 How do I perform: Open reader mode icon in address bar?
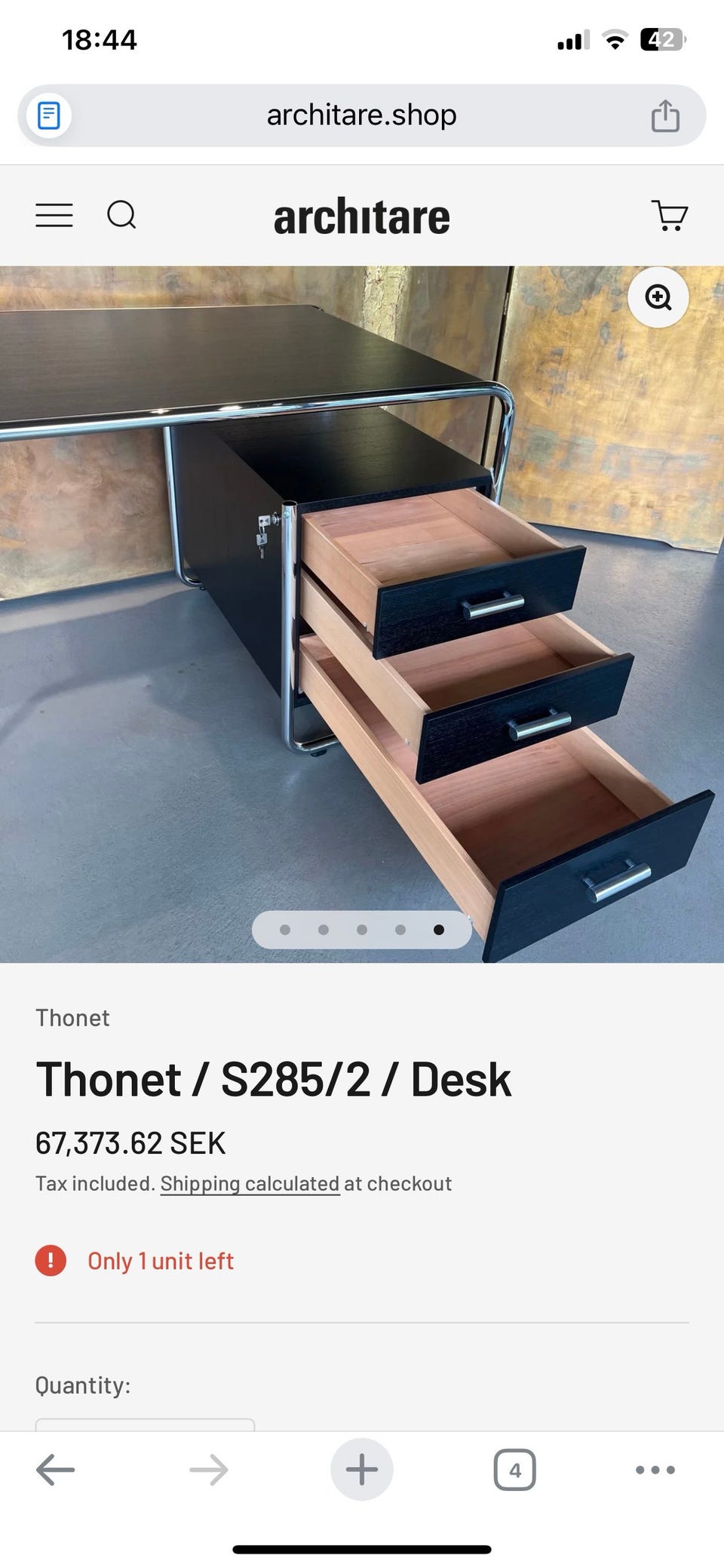[x=49, y=115]
